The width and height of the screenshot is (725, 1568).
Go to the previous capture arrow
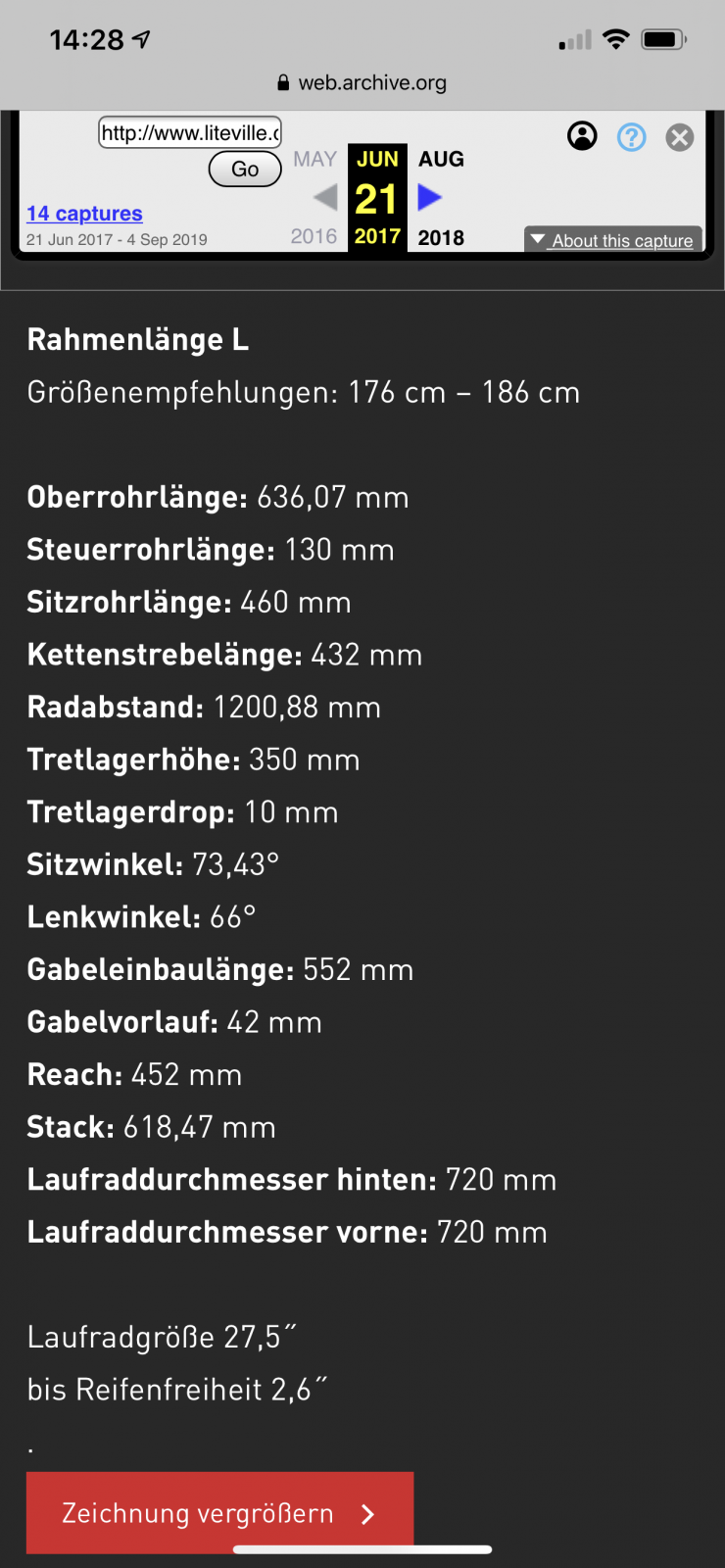pyautogui.click(x=325, y=198)
